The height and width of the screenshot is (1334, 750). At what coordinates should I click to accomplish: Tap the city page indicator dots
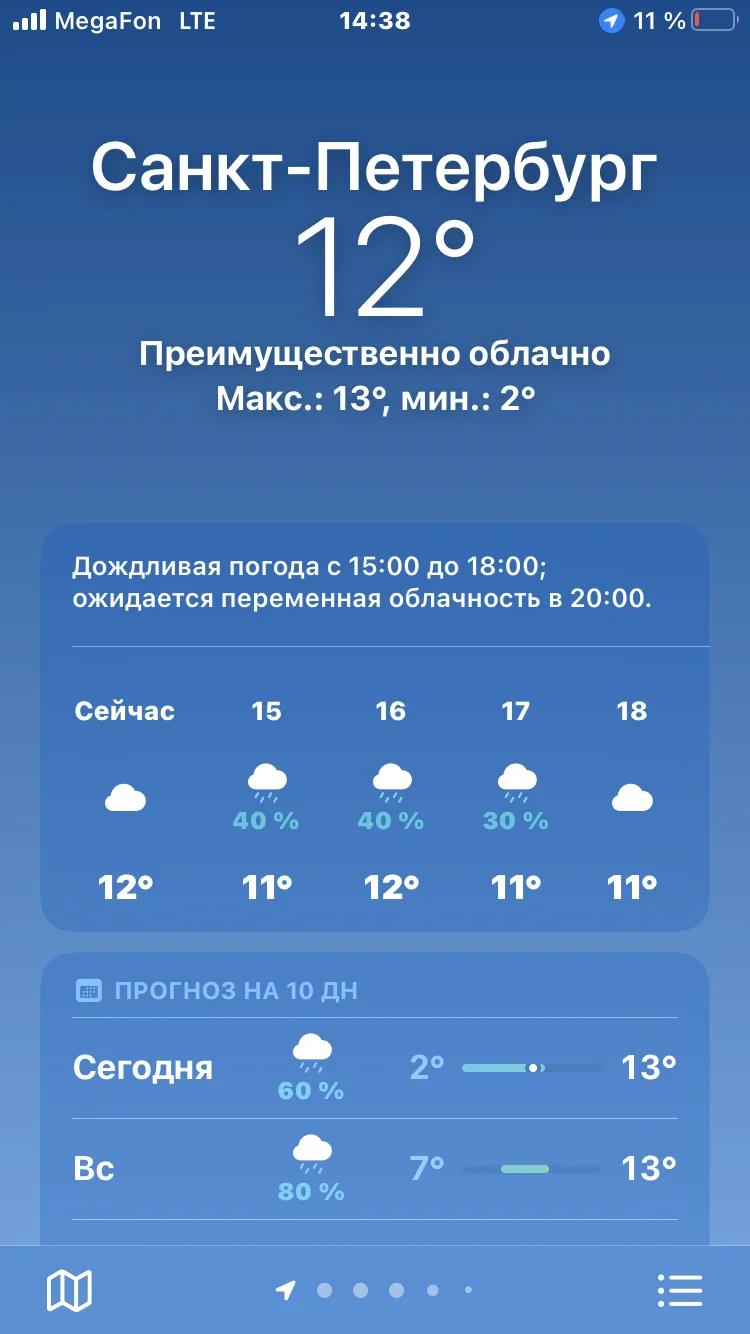[376, 1290]
